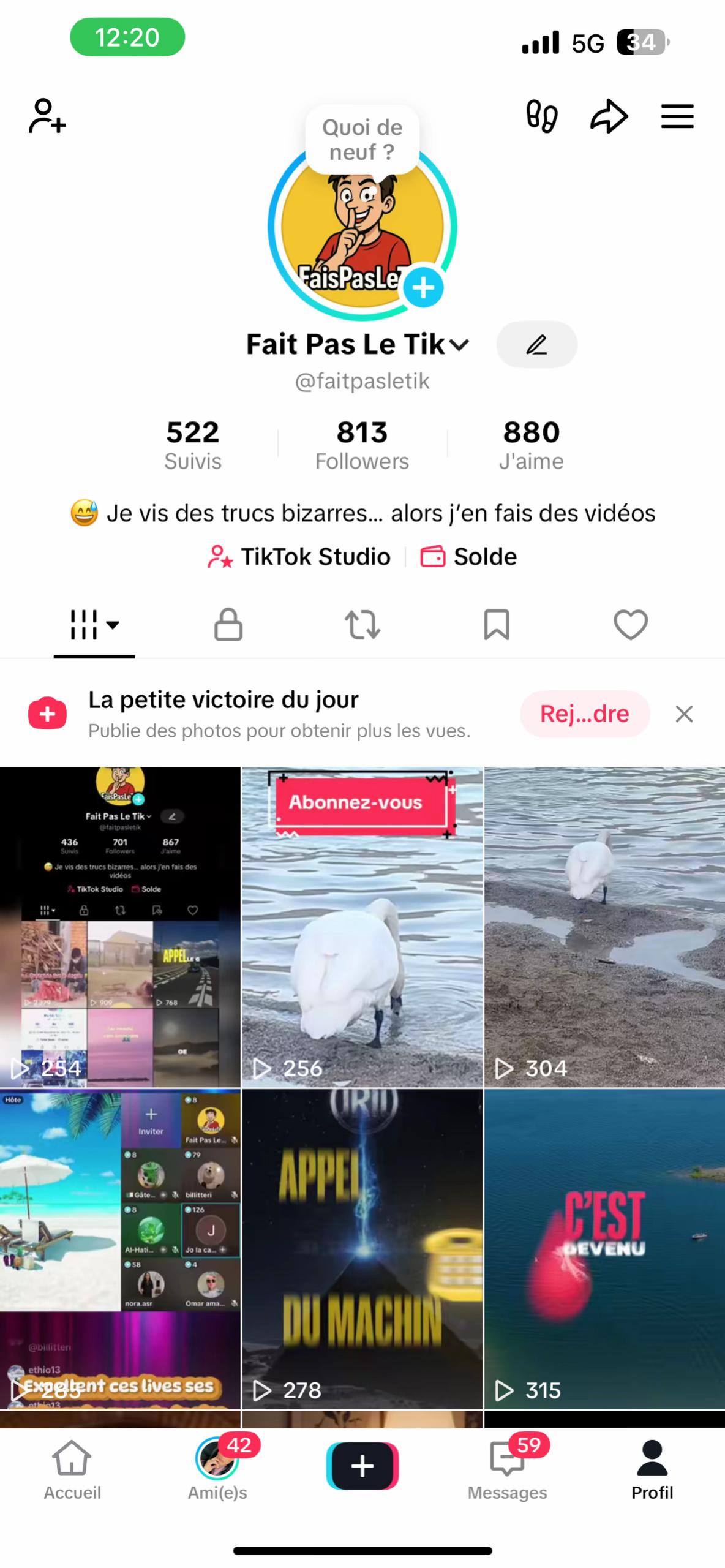Share this profile
Viewport: 725px width, 1568px height.
(x=609, y=116)
